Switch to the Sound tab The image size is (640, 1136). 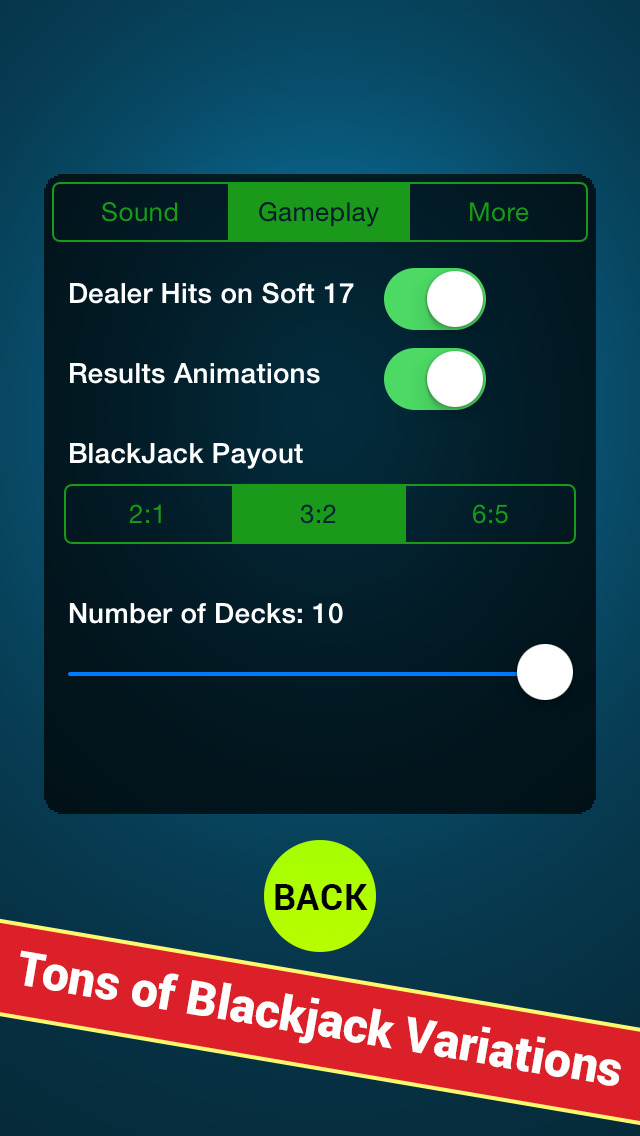pos(141,212)
